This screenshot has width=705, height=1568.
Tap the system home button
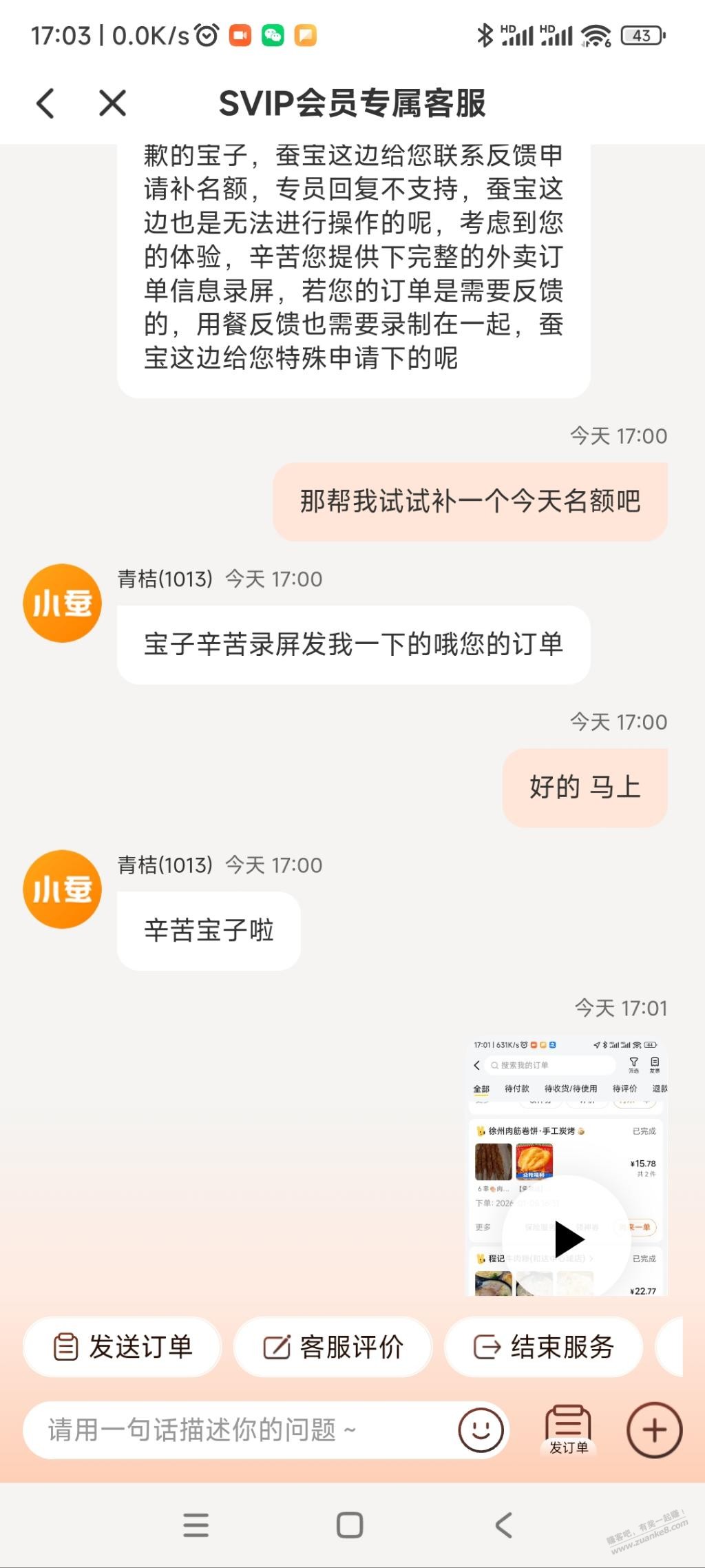(350, 1525)
